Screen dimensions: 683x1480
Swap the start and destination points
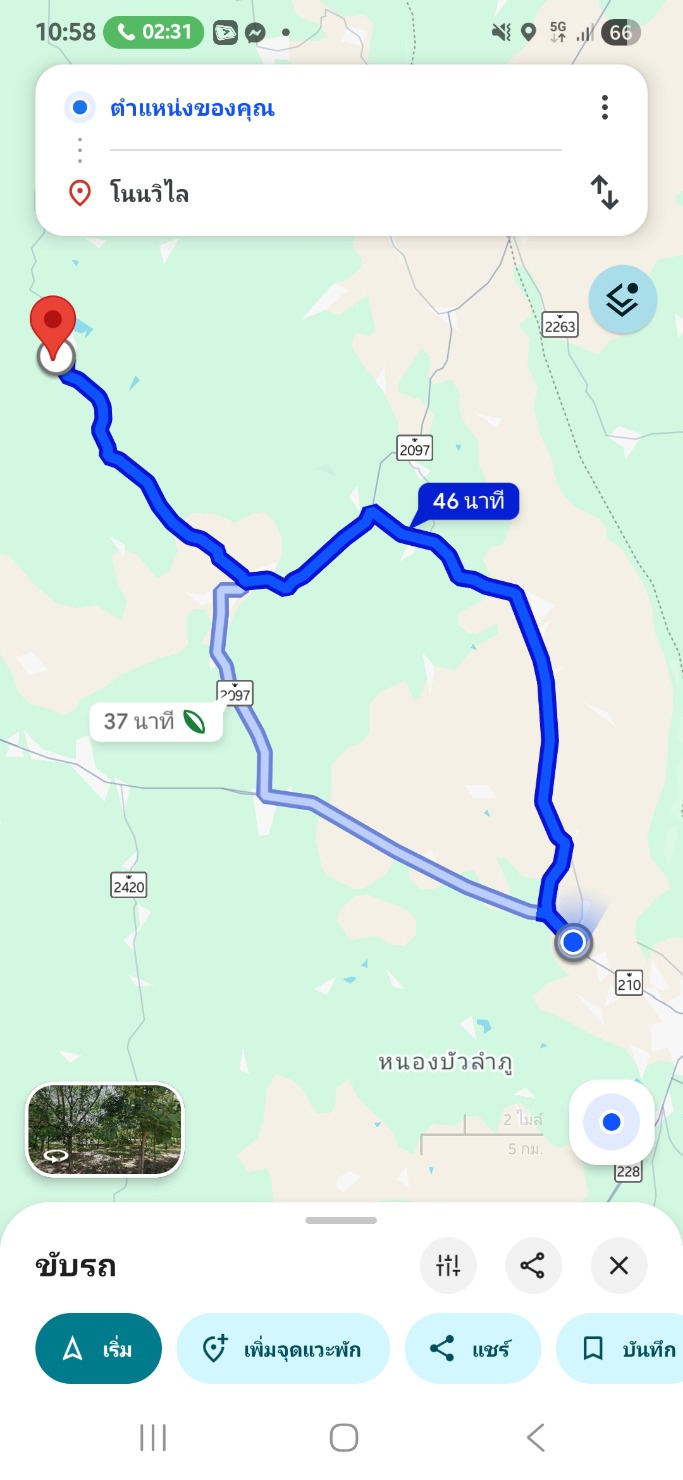point(604,192)
